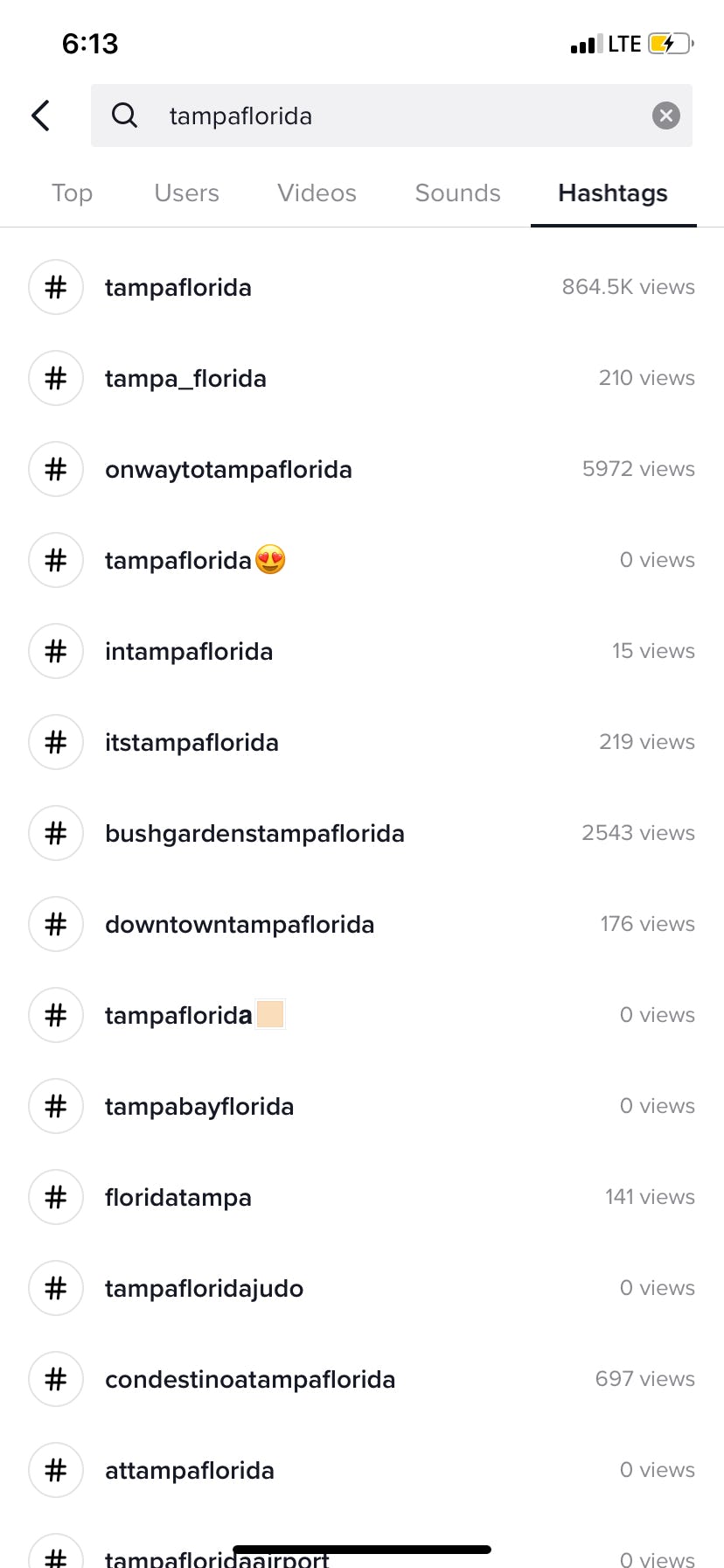Go back using the back arrow
The image size is (724, 1568).
point(41,115)
